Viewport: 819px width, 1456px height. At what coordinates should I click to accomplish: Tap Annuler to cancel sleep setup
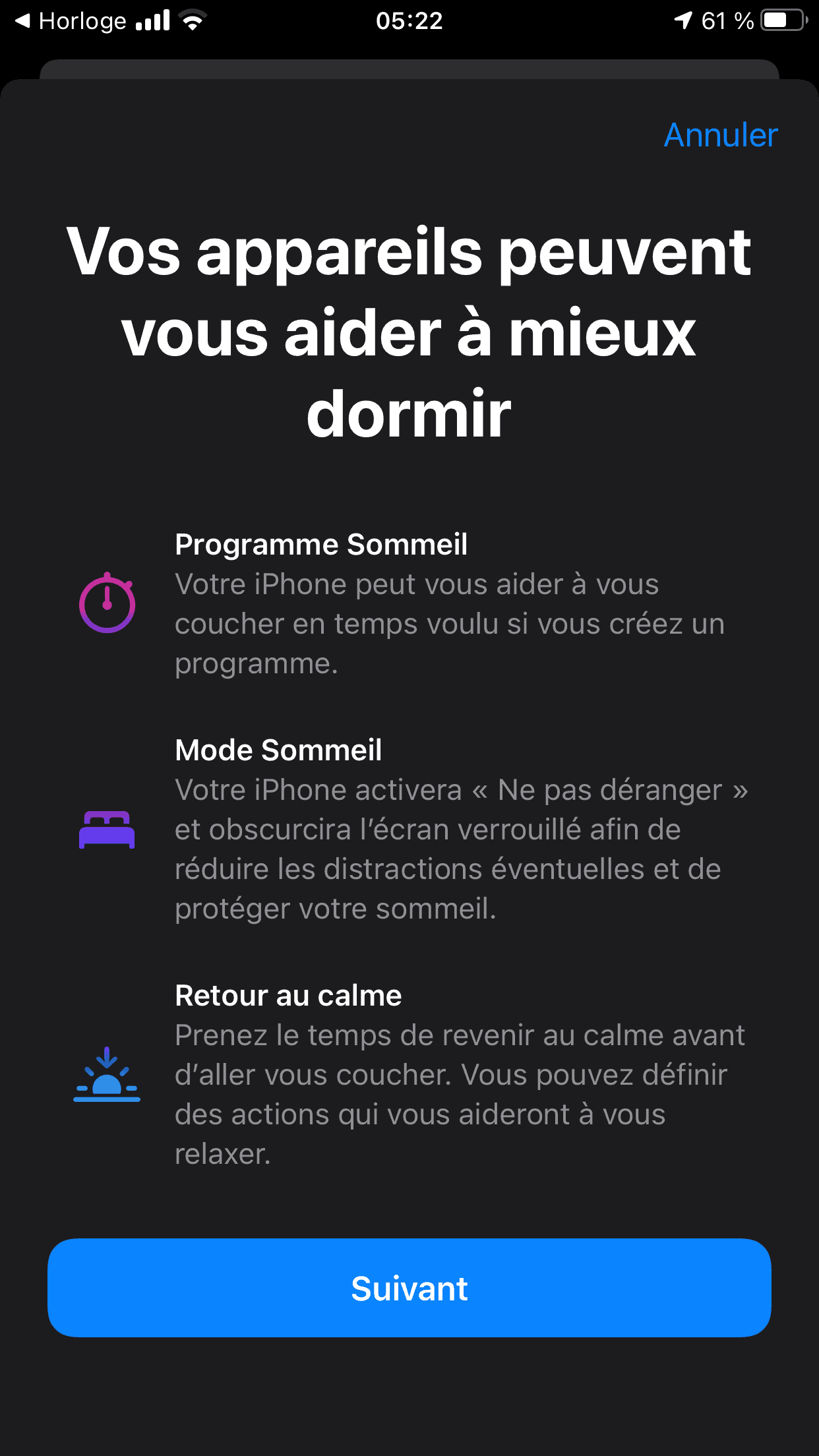pos(721,135)
